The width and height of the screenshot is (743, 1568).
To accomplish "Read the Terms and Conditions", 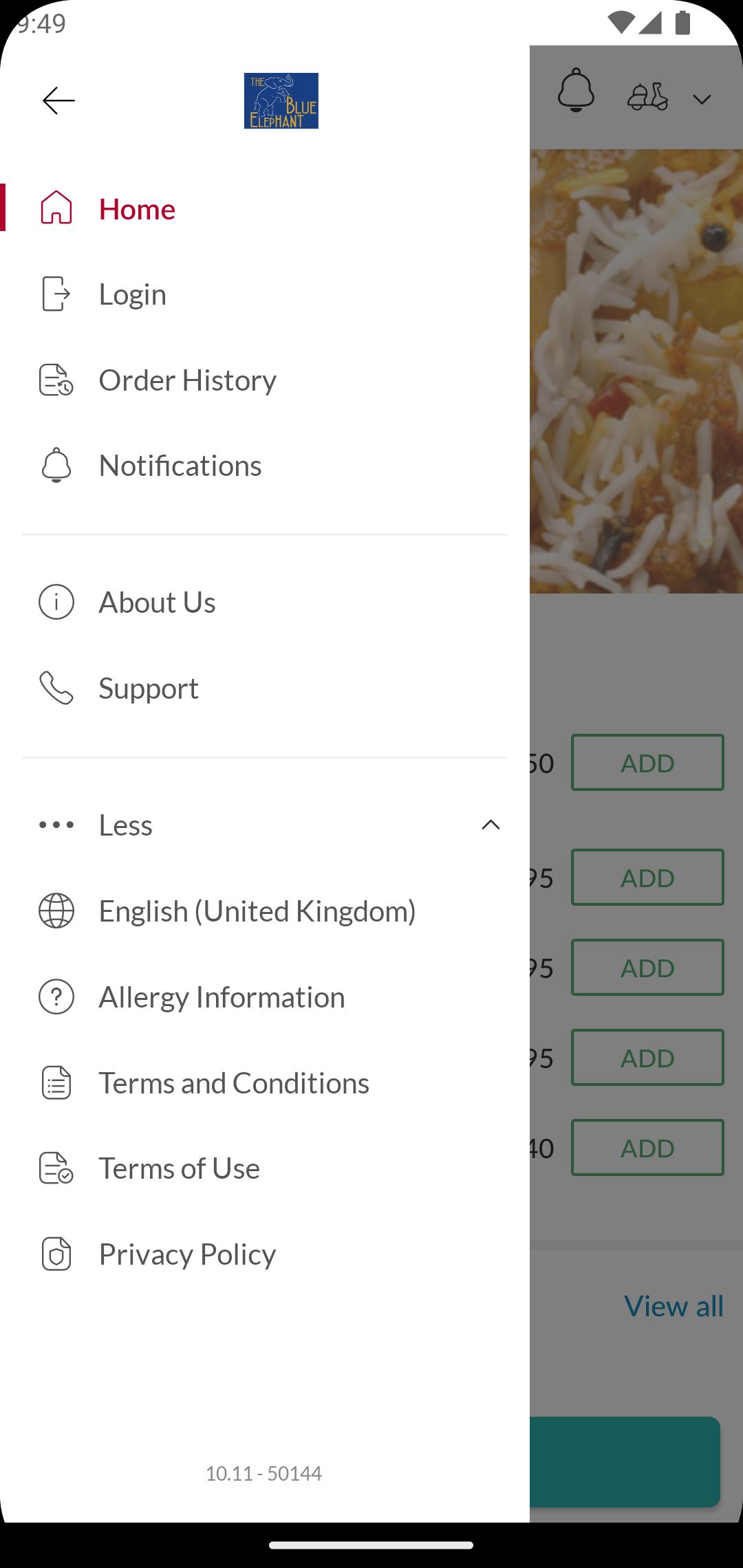I will click(265, 1082).
